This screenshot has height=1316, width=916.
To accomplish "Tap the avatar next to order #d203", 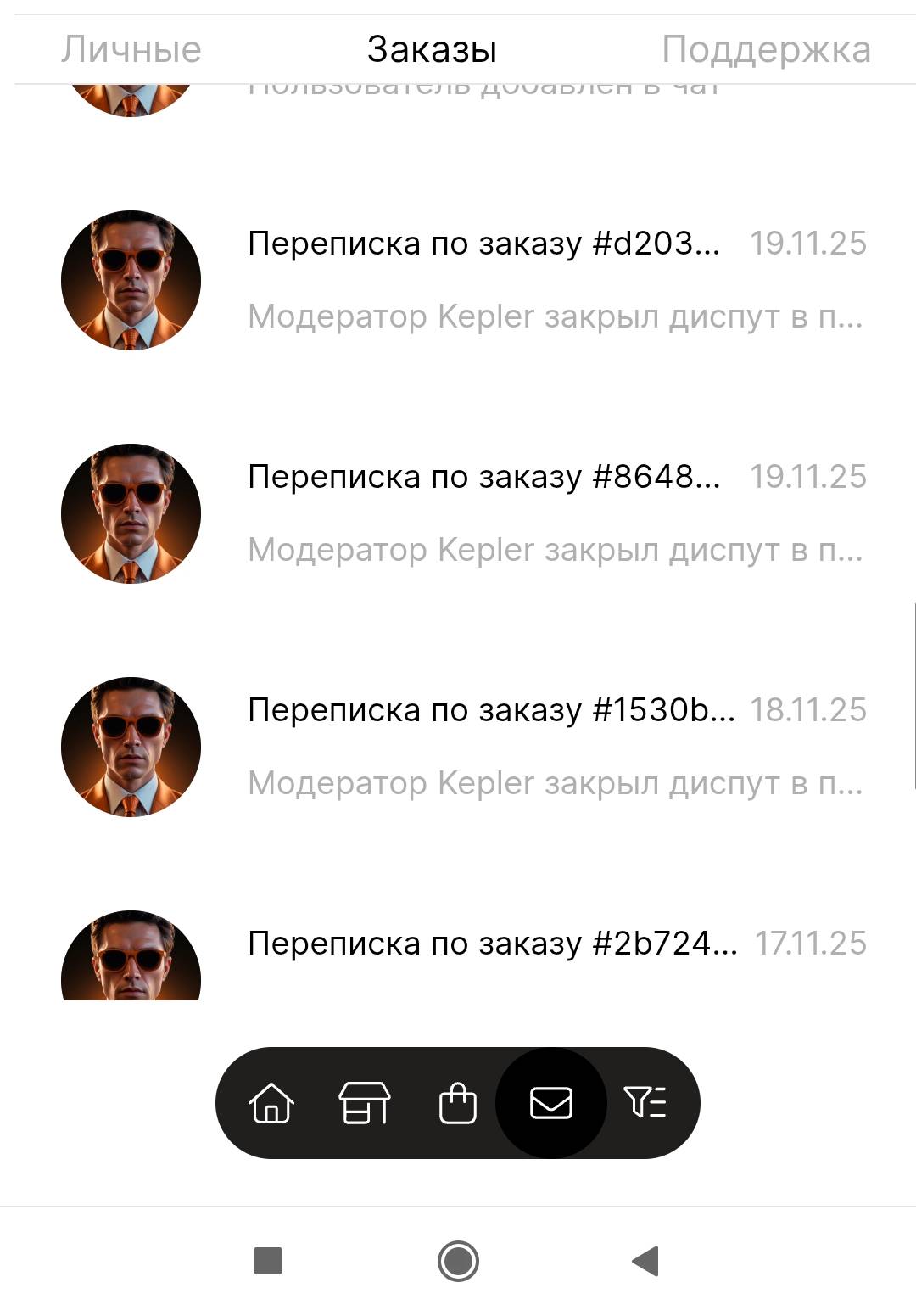I will coord(130,282).
